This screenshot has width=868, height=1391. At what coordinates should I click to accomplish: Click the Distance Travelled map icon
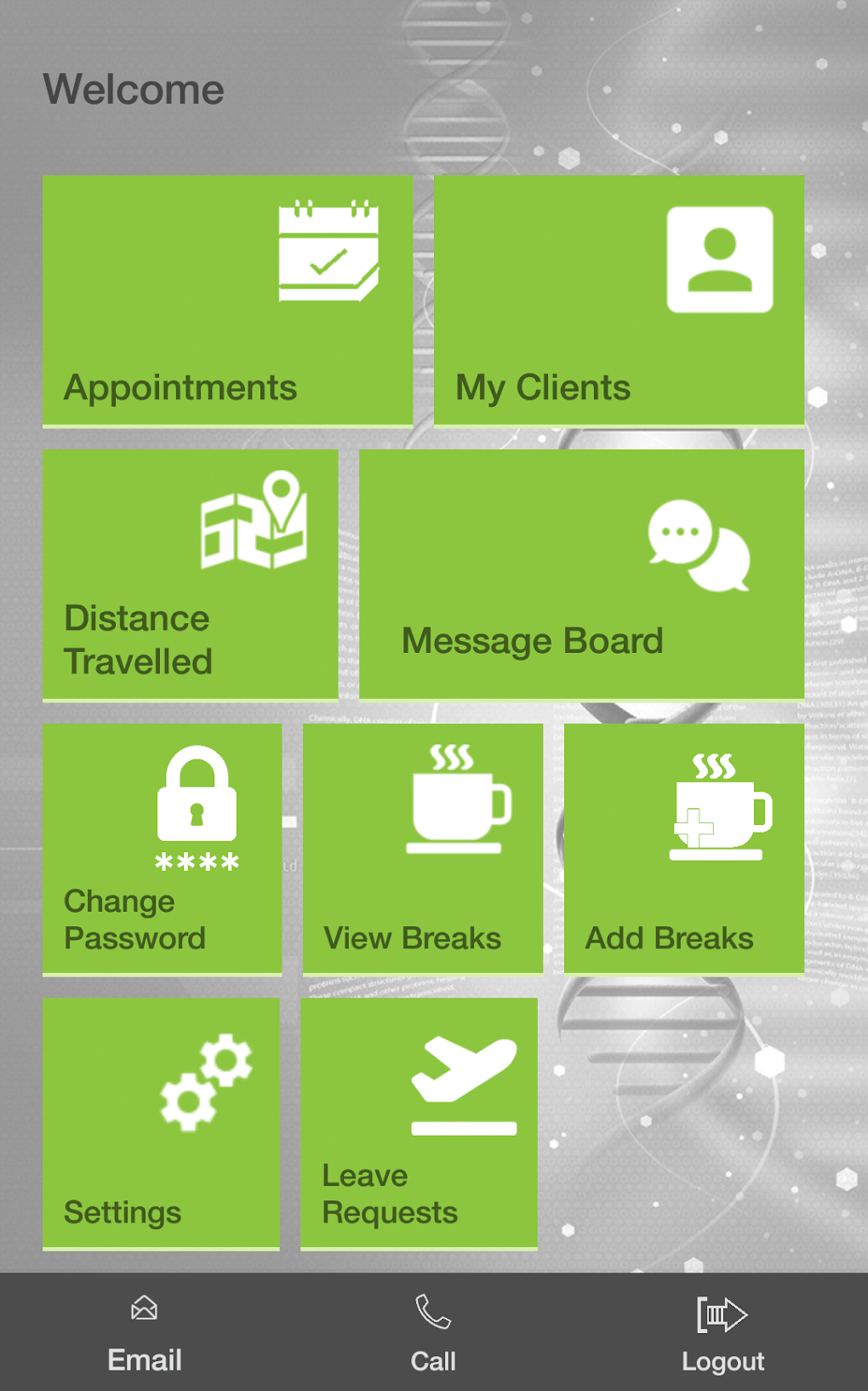point(251,524)
